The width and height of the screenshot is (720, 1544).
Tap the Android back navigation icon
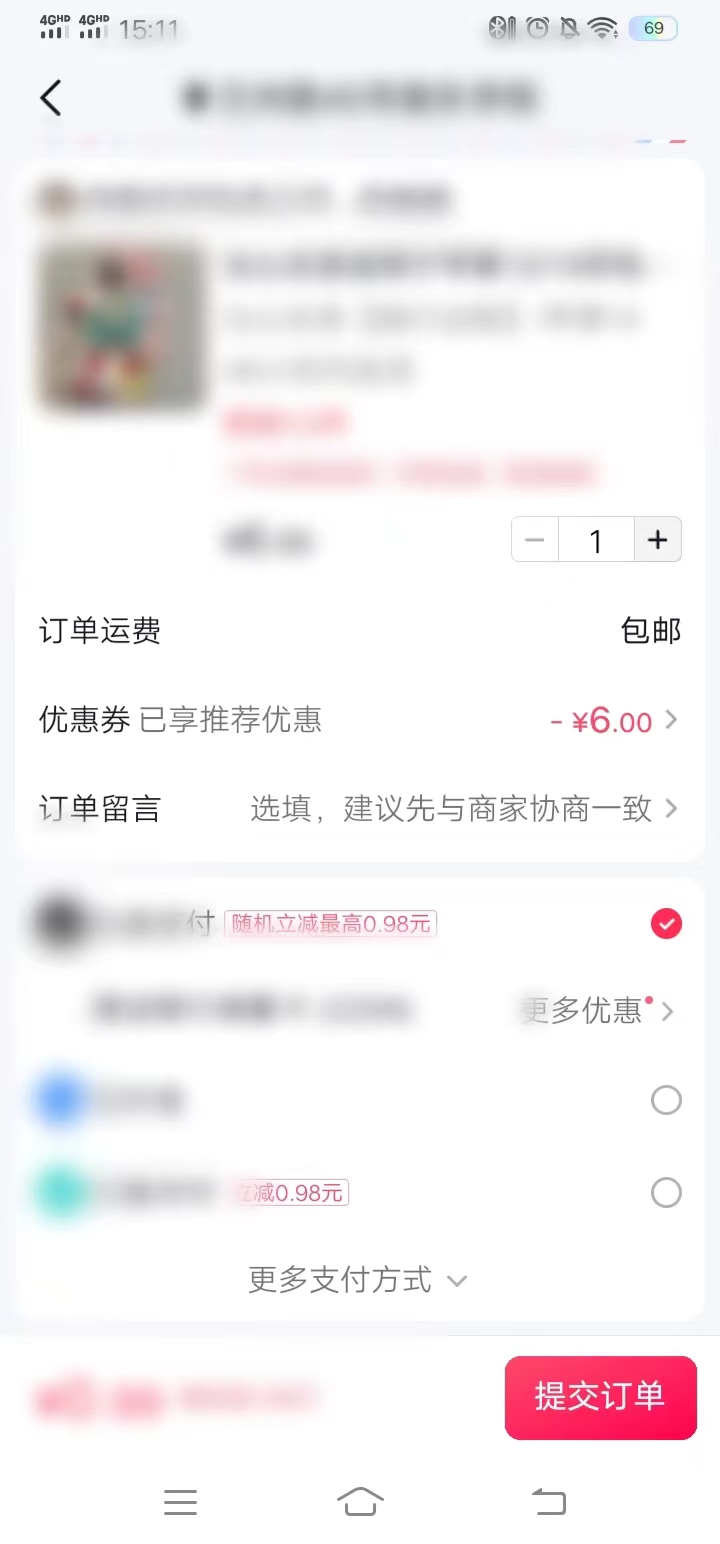point(548,1502)
